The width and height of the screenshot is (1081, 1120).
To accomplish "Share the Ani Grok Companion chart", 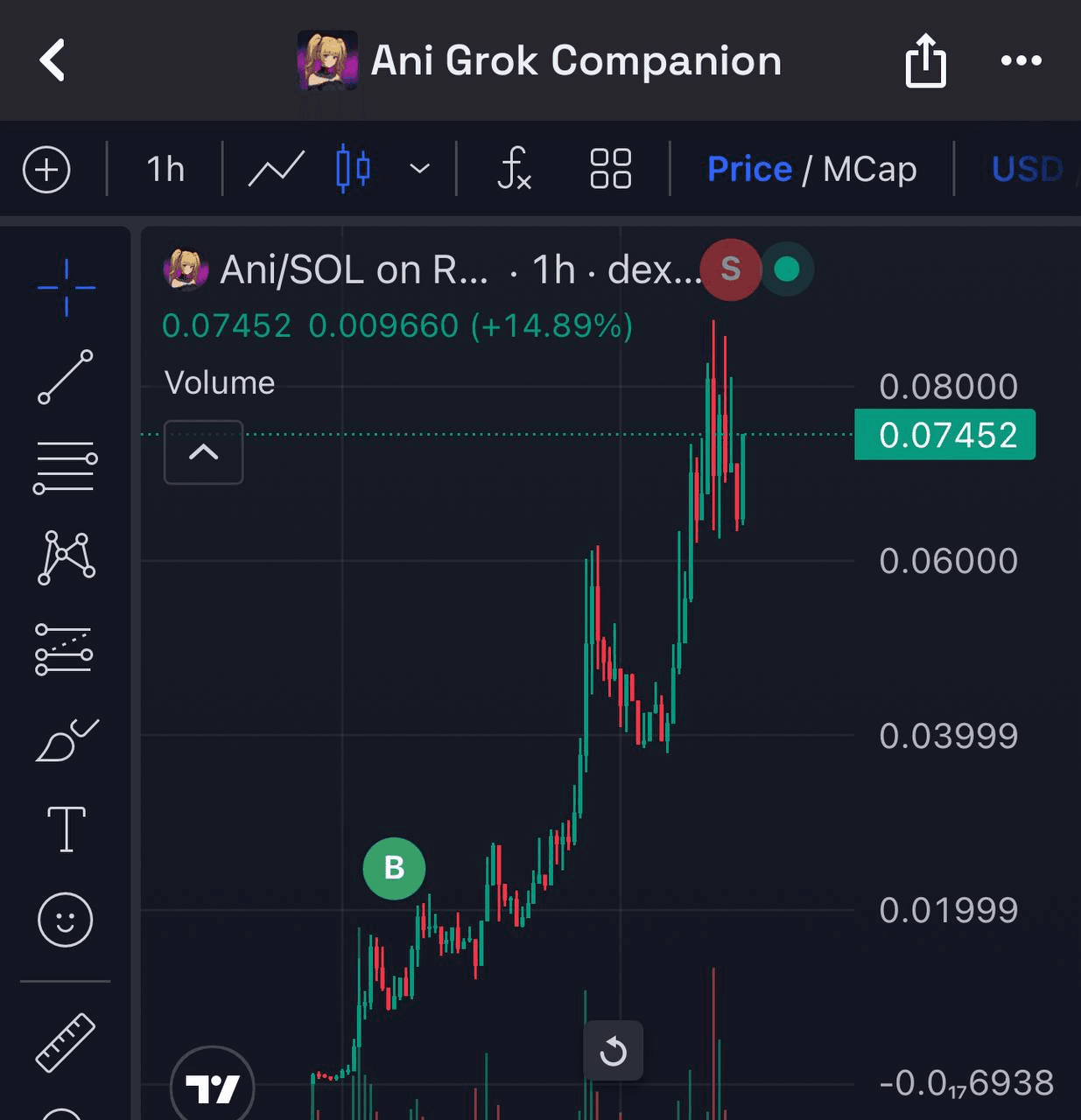I will (x=925, y=60).
